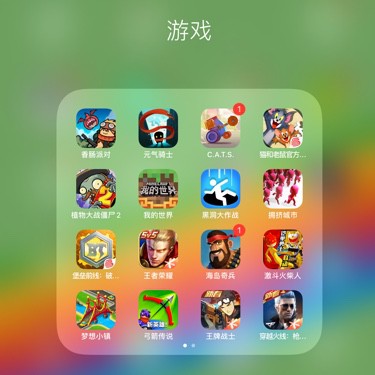This screenshot has height=375, width=375.
Task: Launch 穿越火线
Action: 283,310
